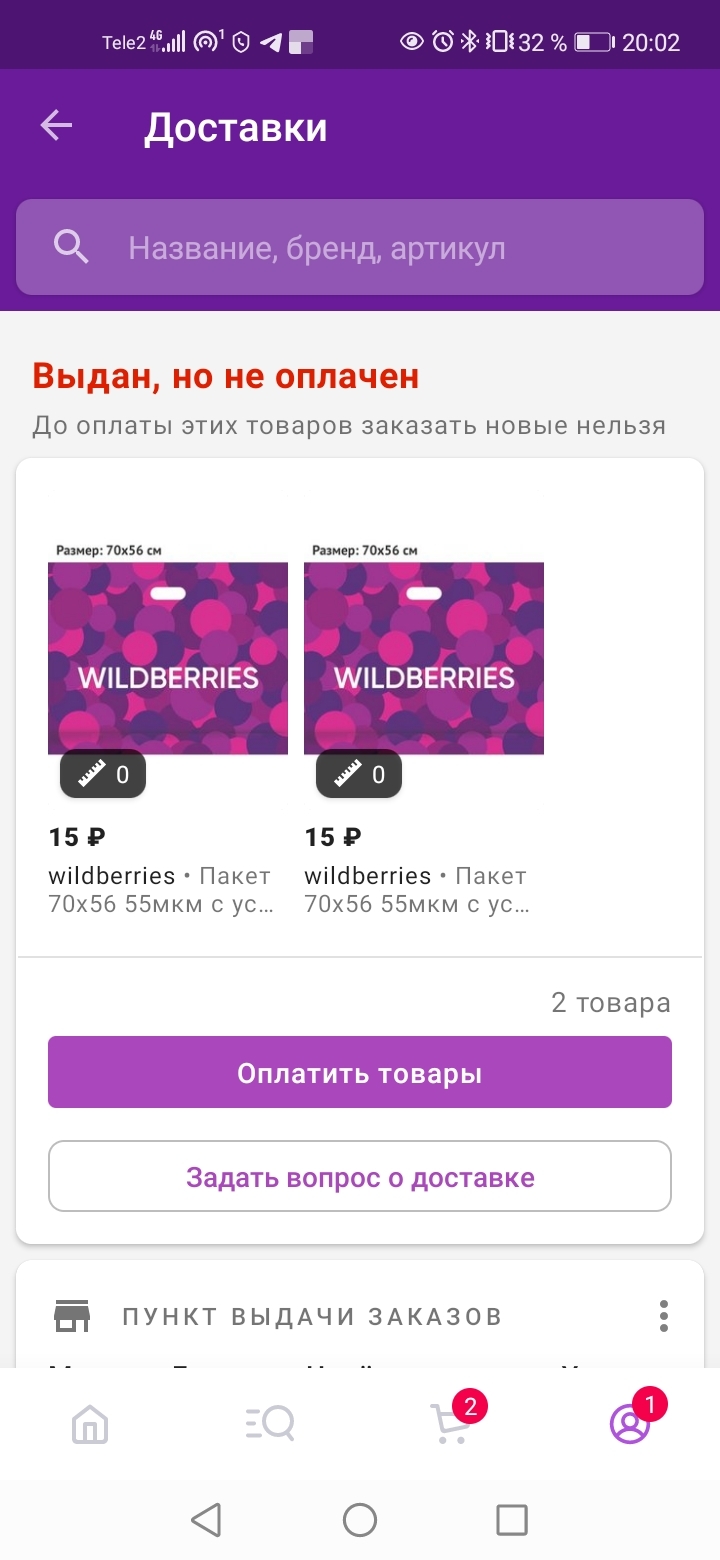Open recent apps from the navigation bar

pos(512,1520)
